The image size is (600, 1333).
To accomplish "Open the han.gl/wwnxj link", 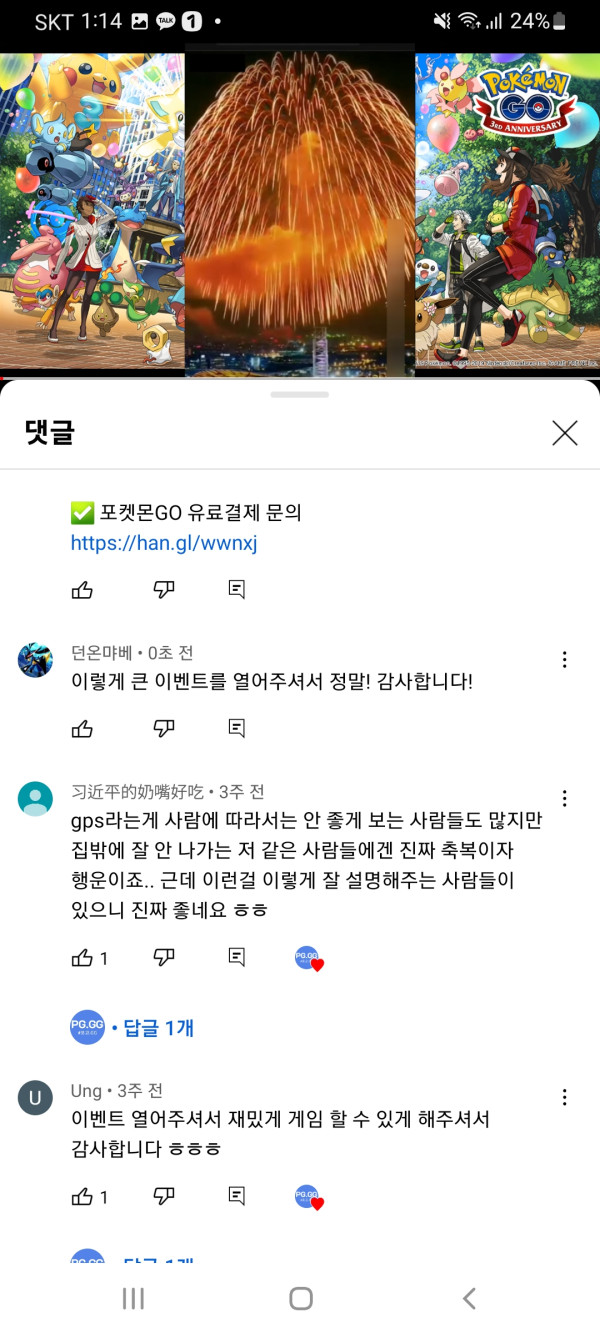I will 164,544.
